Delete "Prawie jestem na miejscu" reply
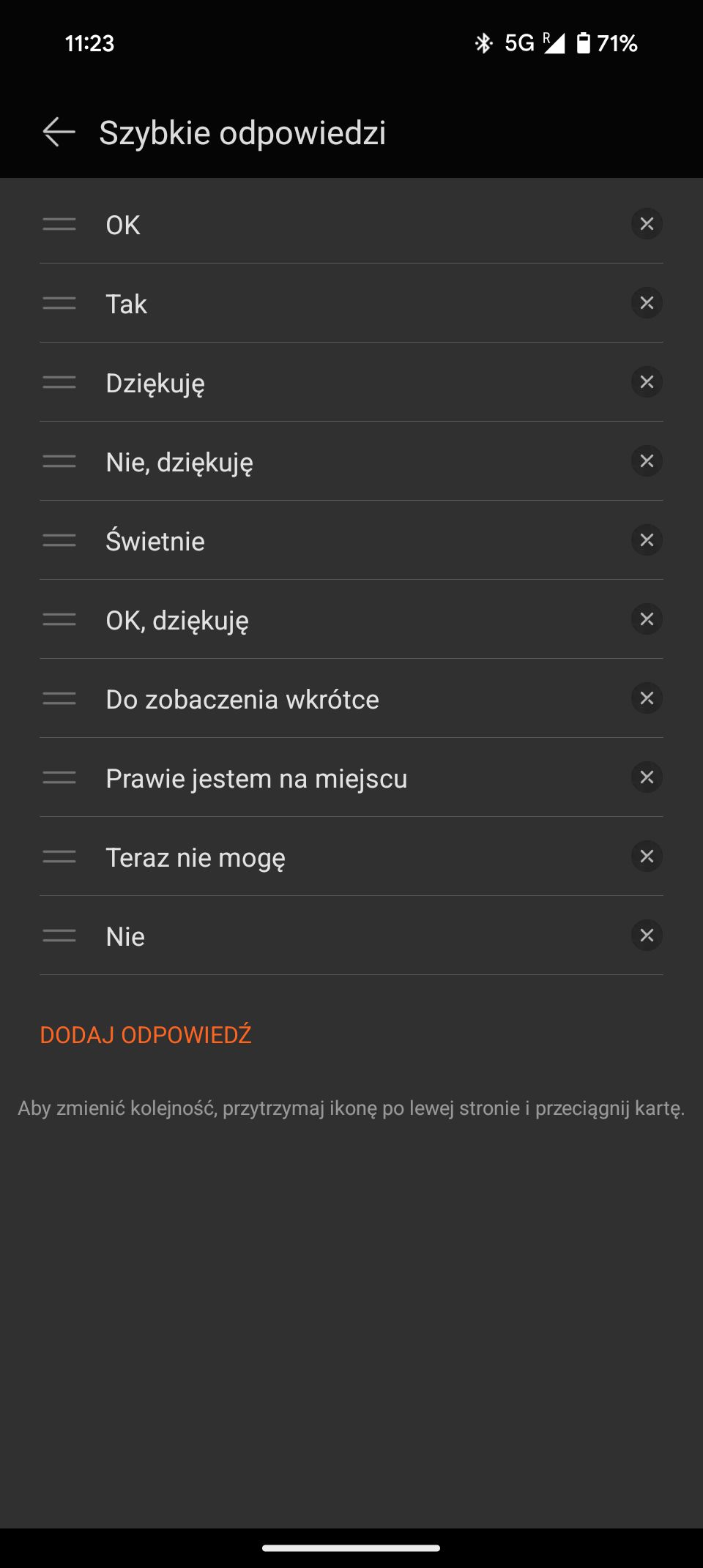This screenshot has width=703, height=1568. 647,777
